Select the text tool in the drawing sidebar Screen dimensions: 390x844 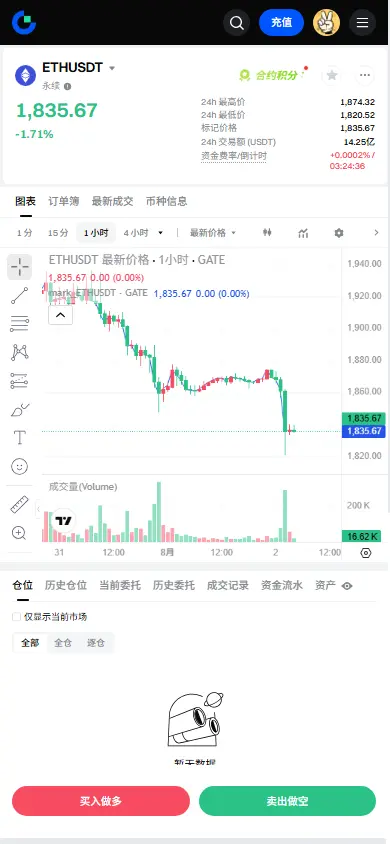point(19,437)
